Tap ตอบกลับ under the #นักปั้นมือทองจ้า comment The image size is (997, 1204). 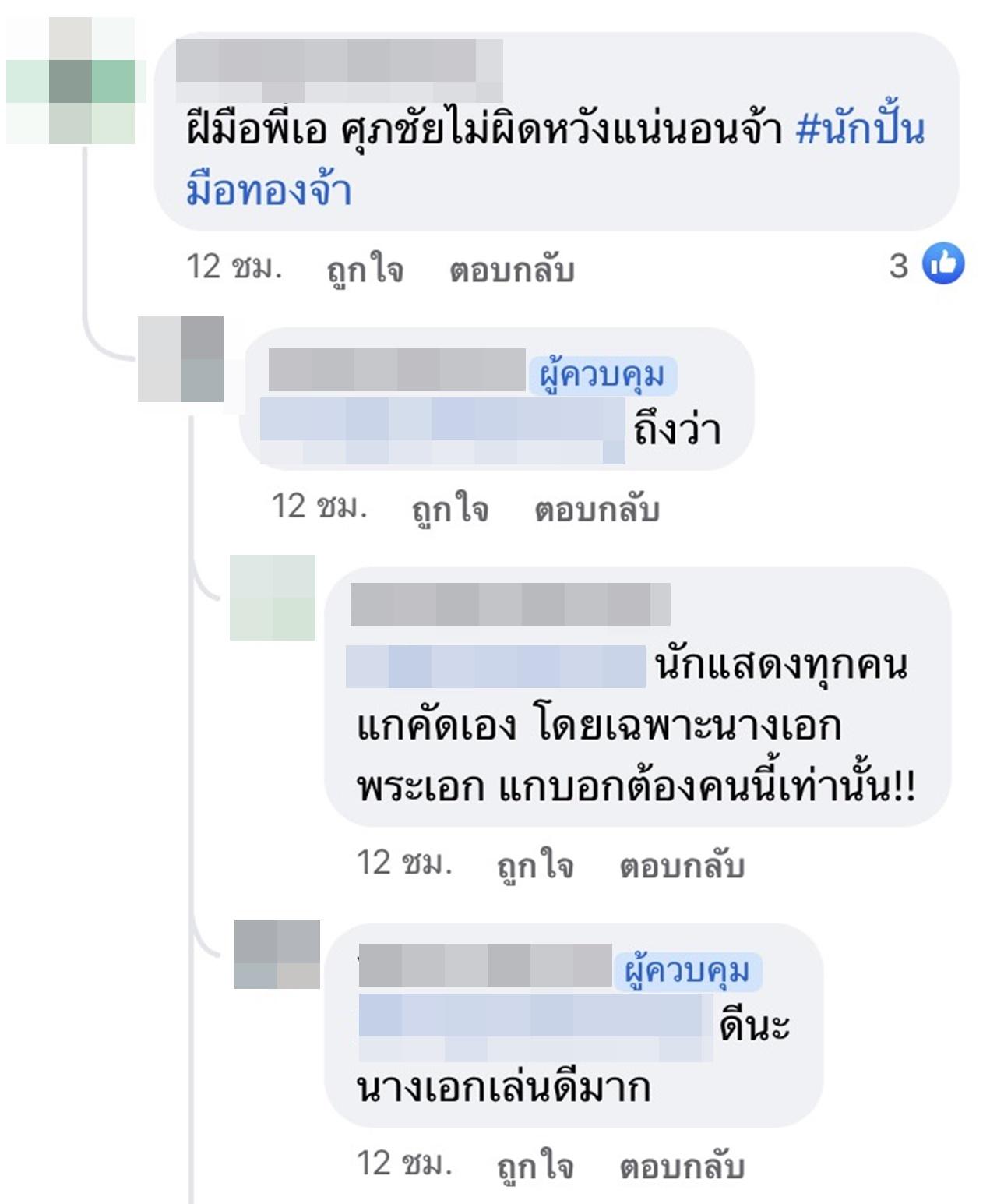click(512, 270)
